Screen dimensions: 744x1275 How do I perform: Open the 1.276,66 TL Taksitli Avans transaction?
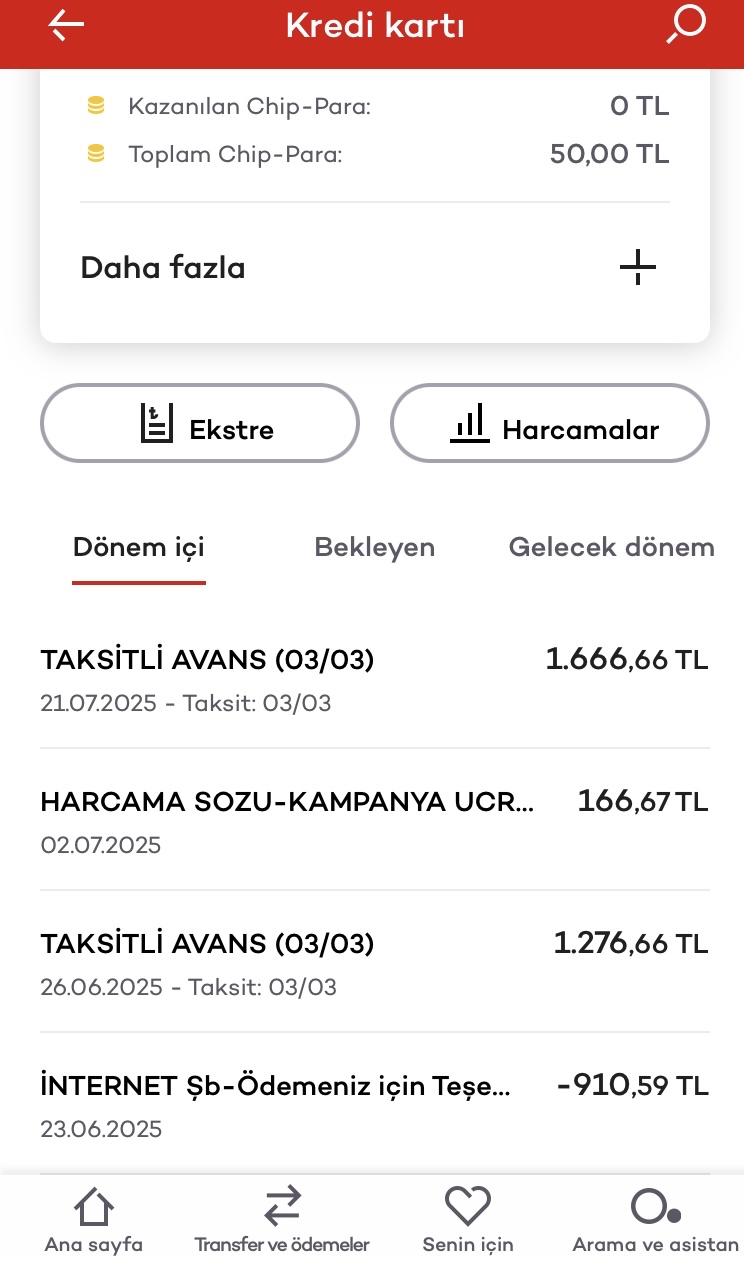point(375,963)
